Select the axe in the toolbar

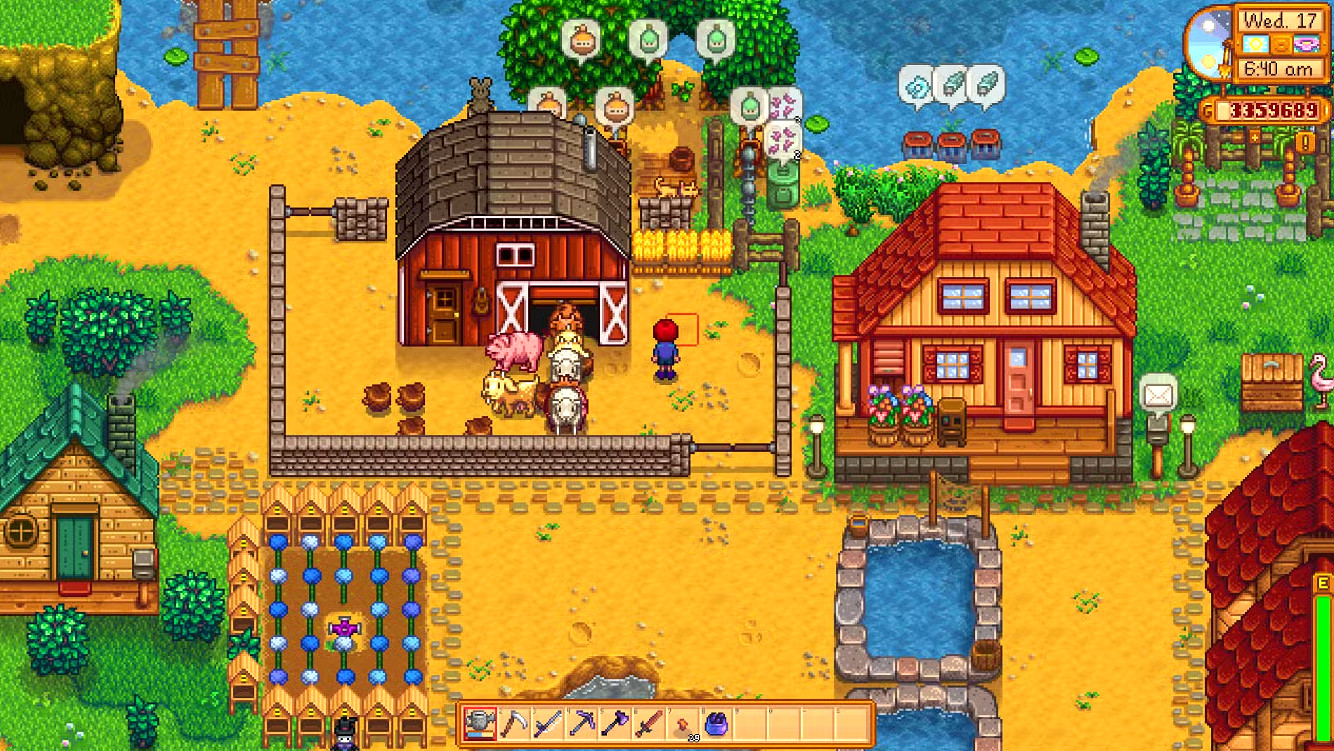click(x=616, y=722)
